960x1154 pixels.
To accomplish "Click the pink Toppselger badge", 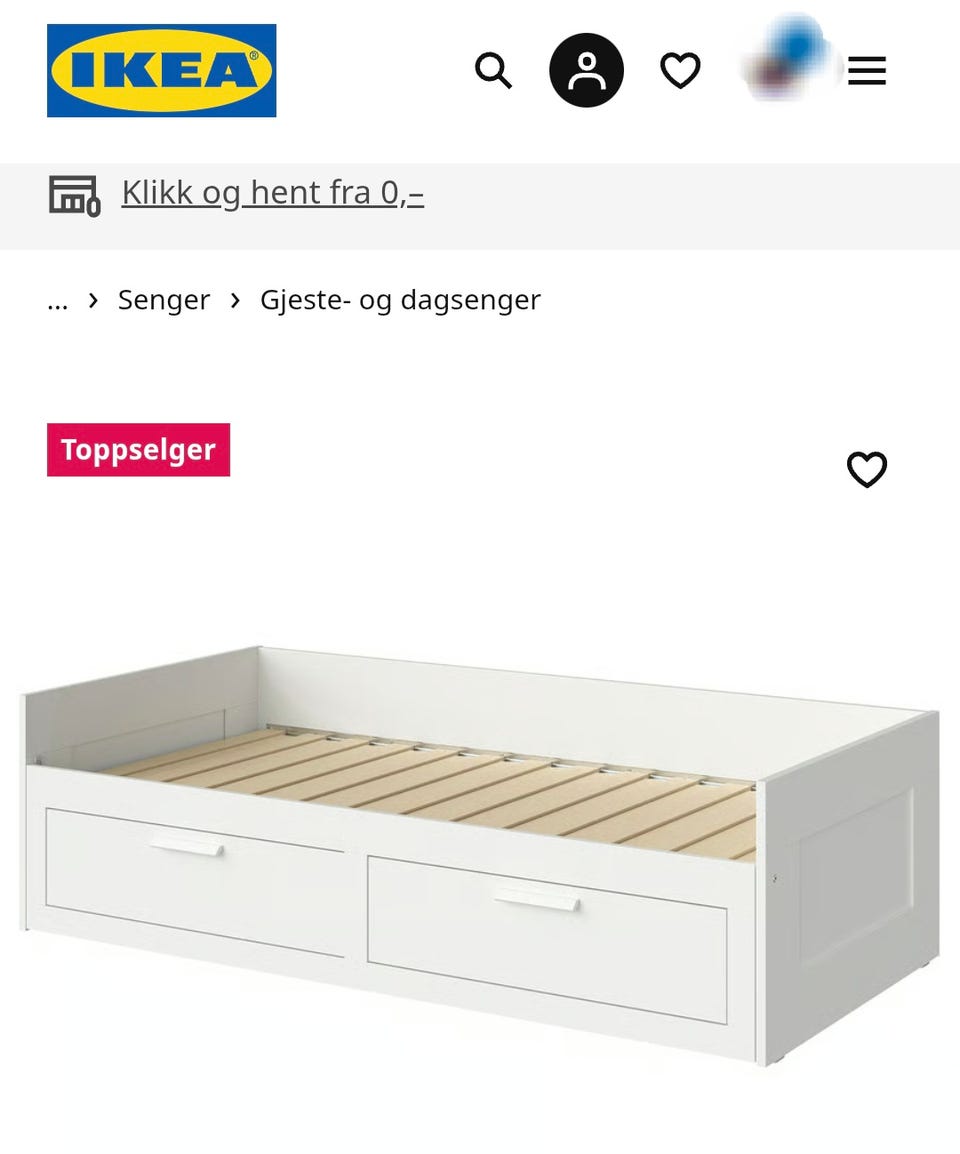I will pos(138,450).
